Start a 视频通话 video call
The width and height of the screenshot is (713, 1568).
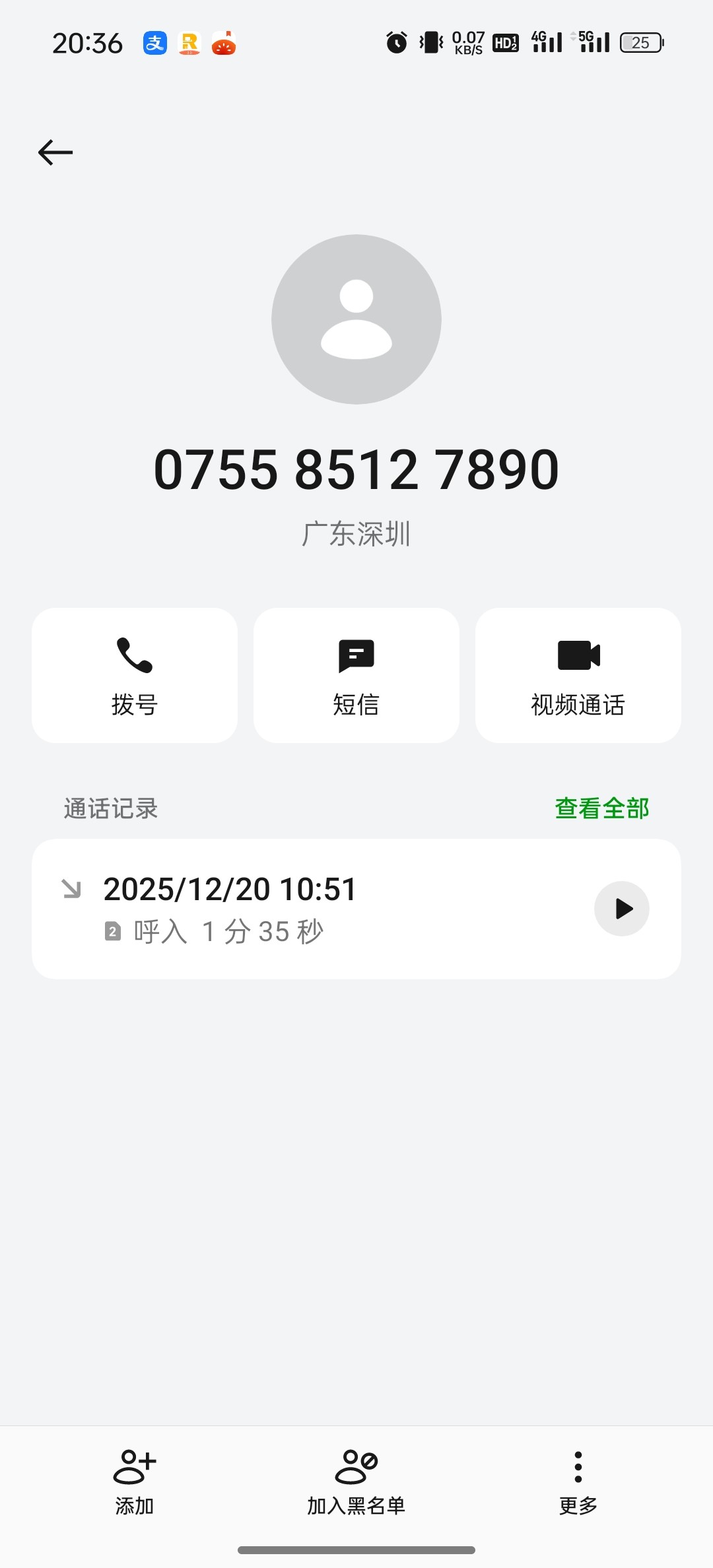(x=578, y=675)
